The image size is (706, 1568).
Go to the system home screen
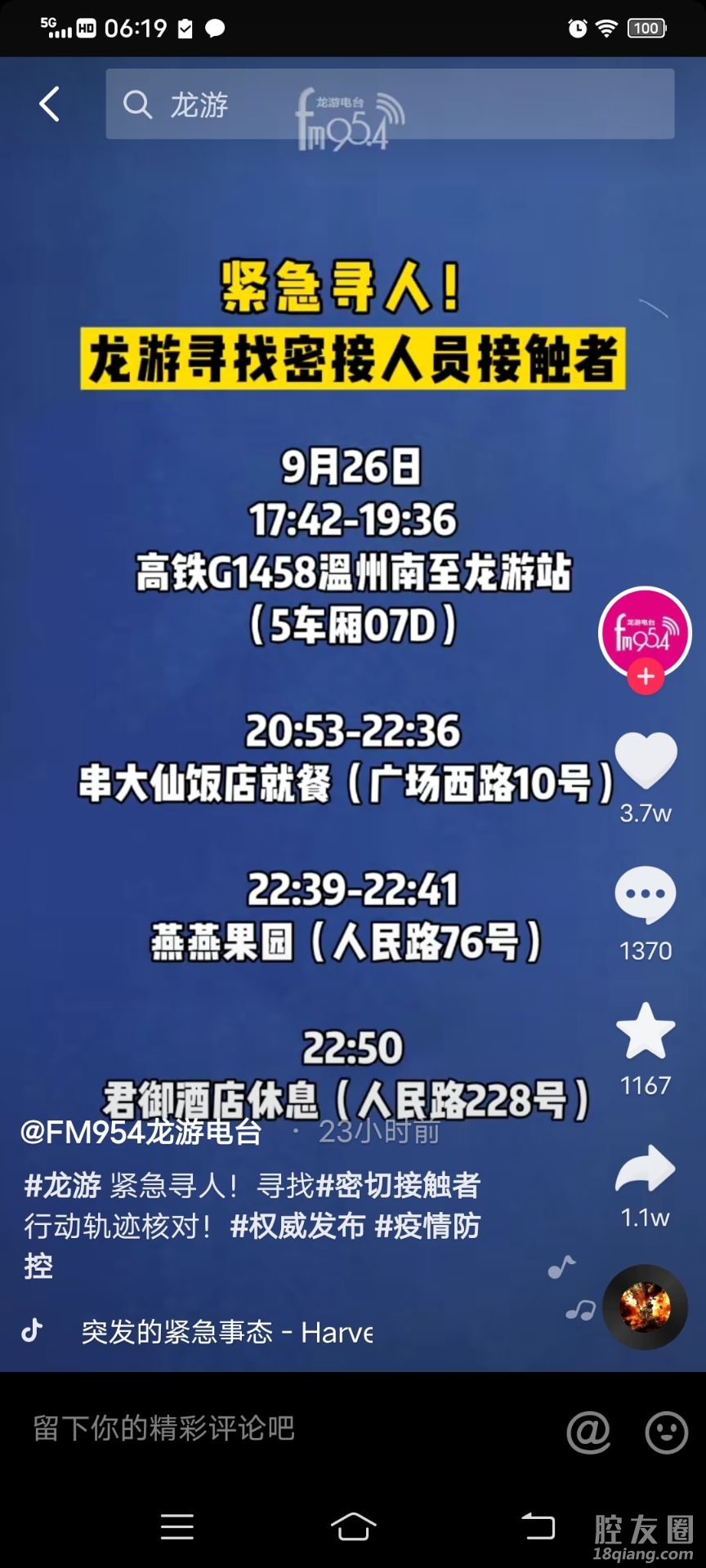(353, 1526)
